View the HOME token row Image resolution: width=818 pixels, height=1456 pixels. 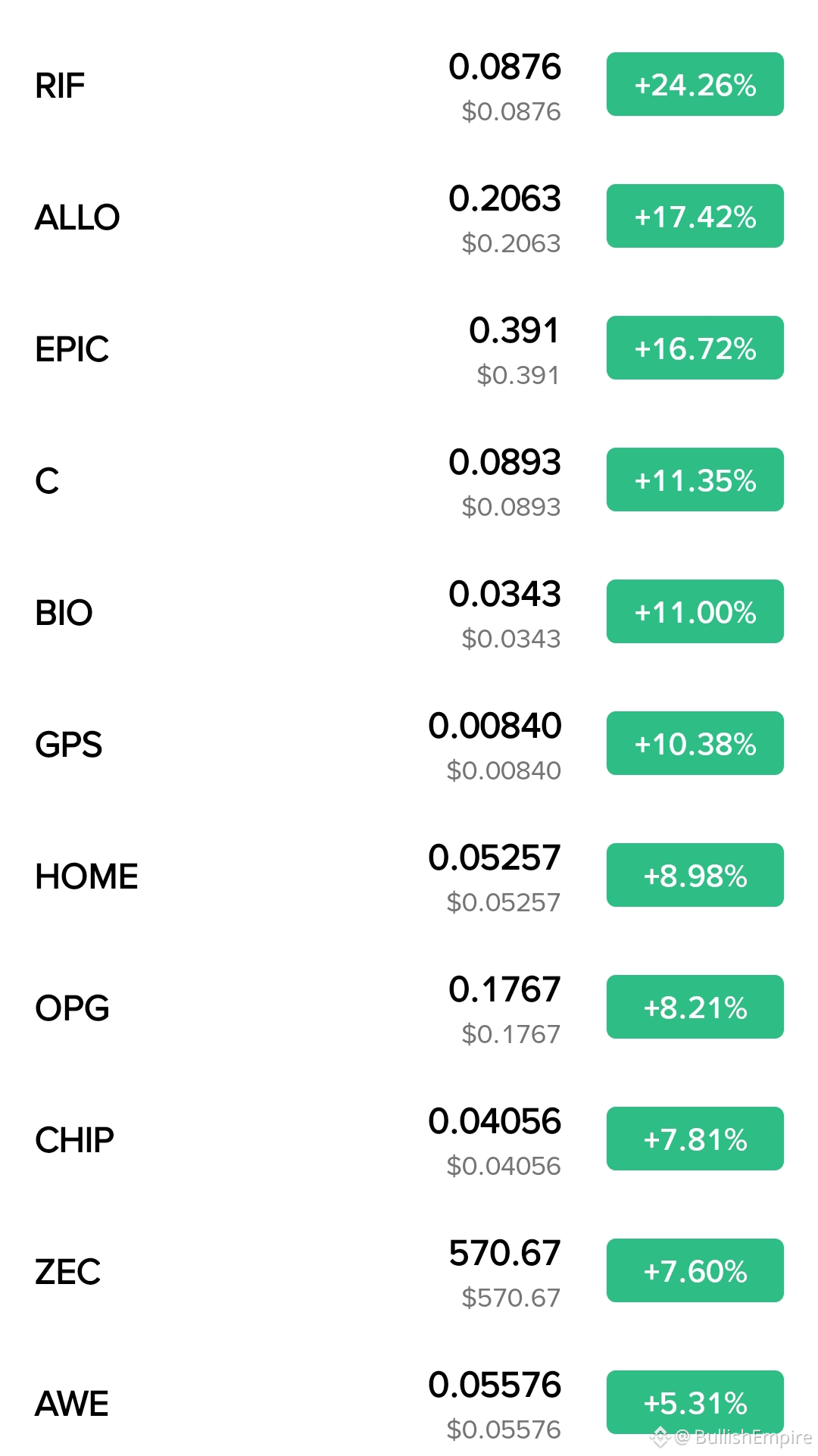click(409, 876)
